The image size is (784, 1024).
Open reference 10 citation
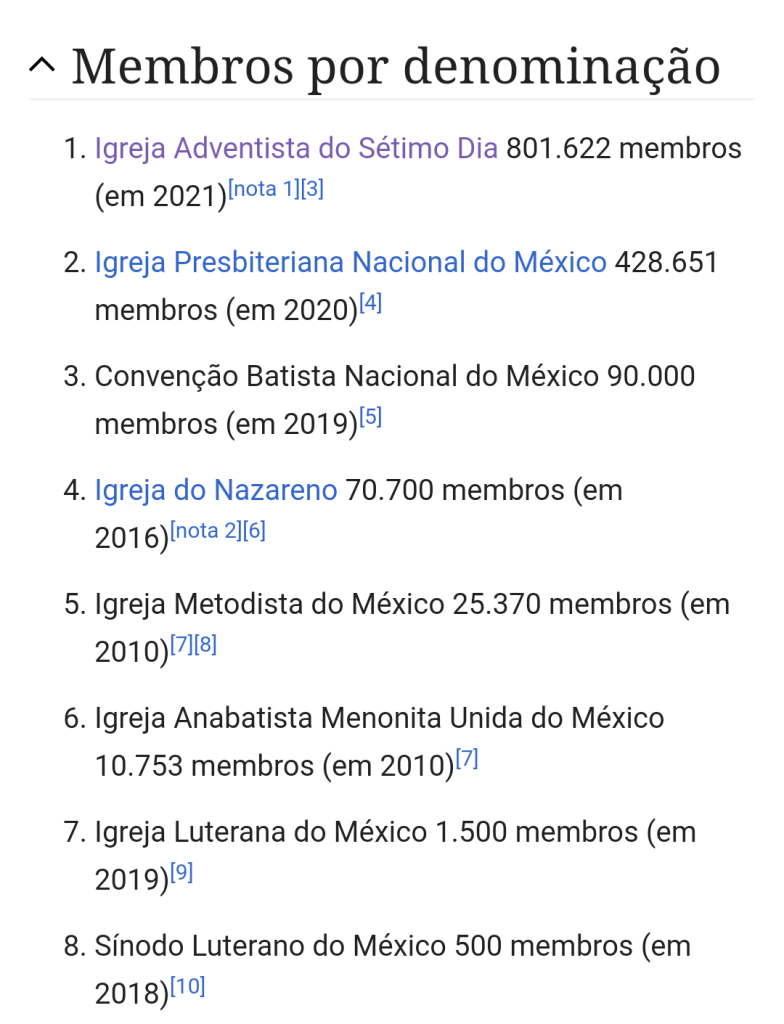pyautogui.click(x=187, y=987)
